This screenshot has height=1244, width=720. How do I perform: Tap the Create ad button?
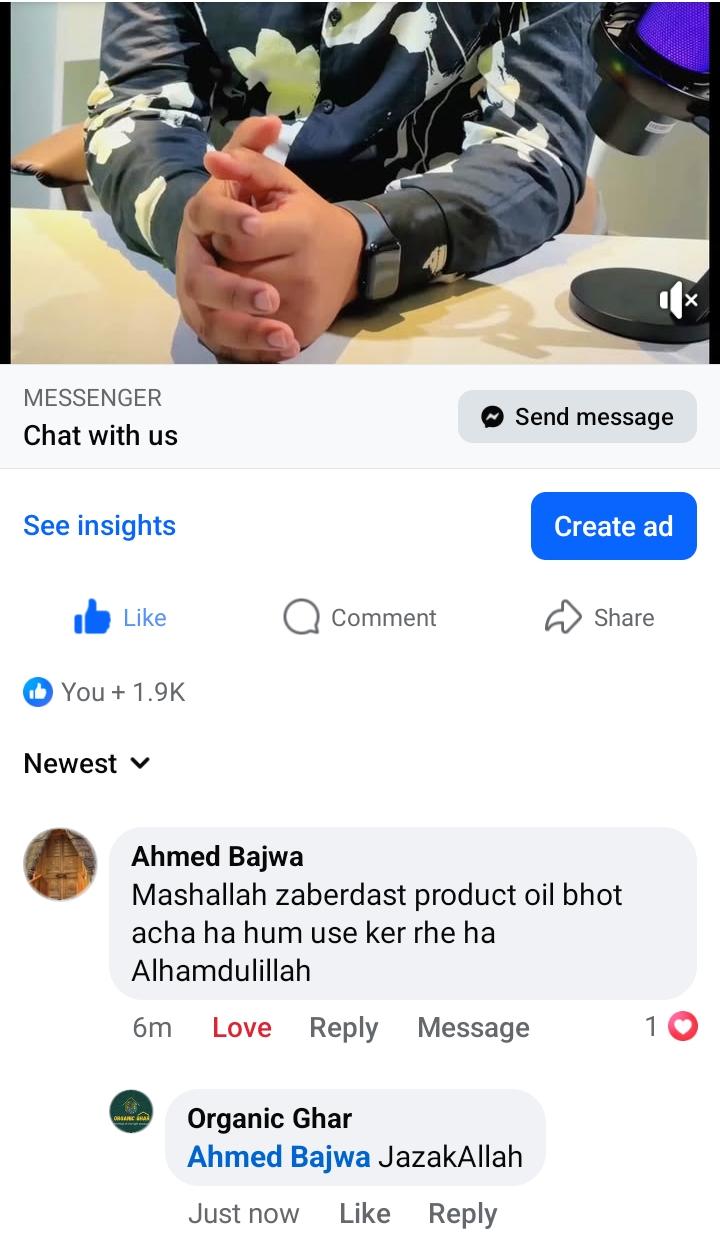pos(613,526)
